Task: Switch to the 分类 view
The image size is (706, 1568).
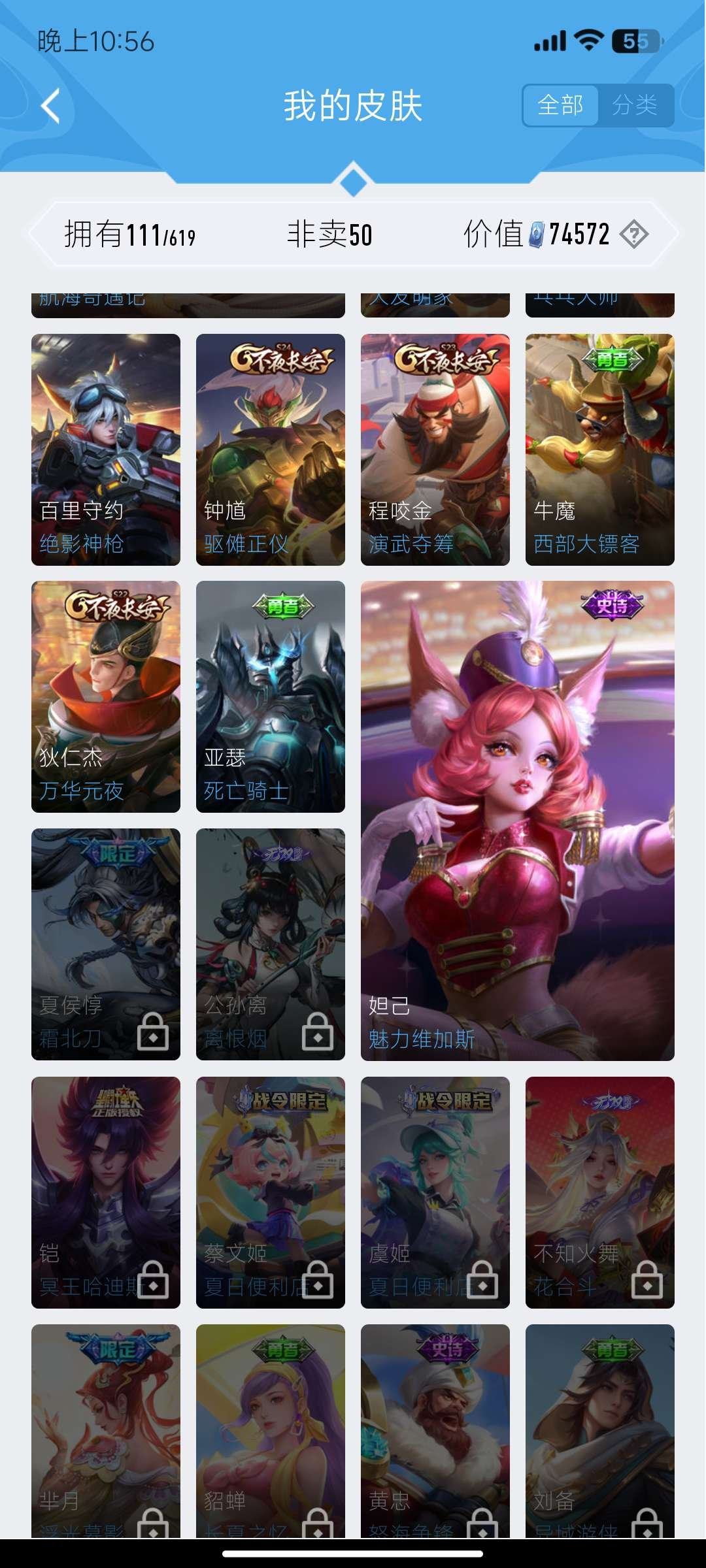Action: coord(635,105)
